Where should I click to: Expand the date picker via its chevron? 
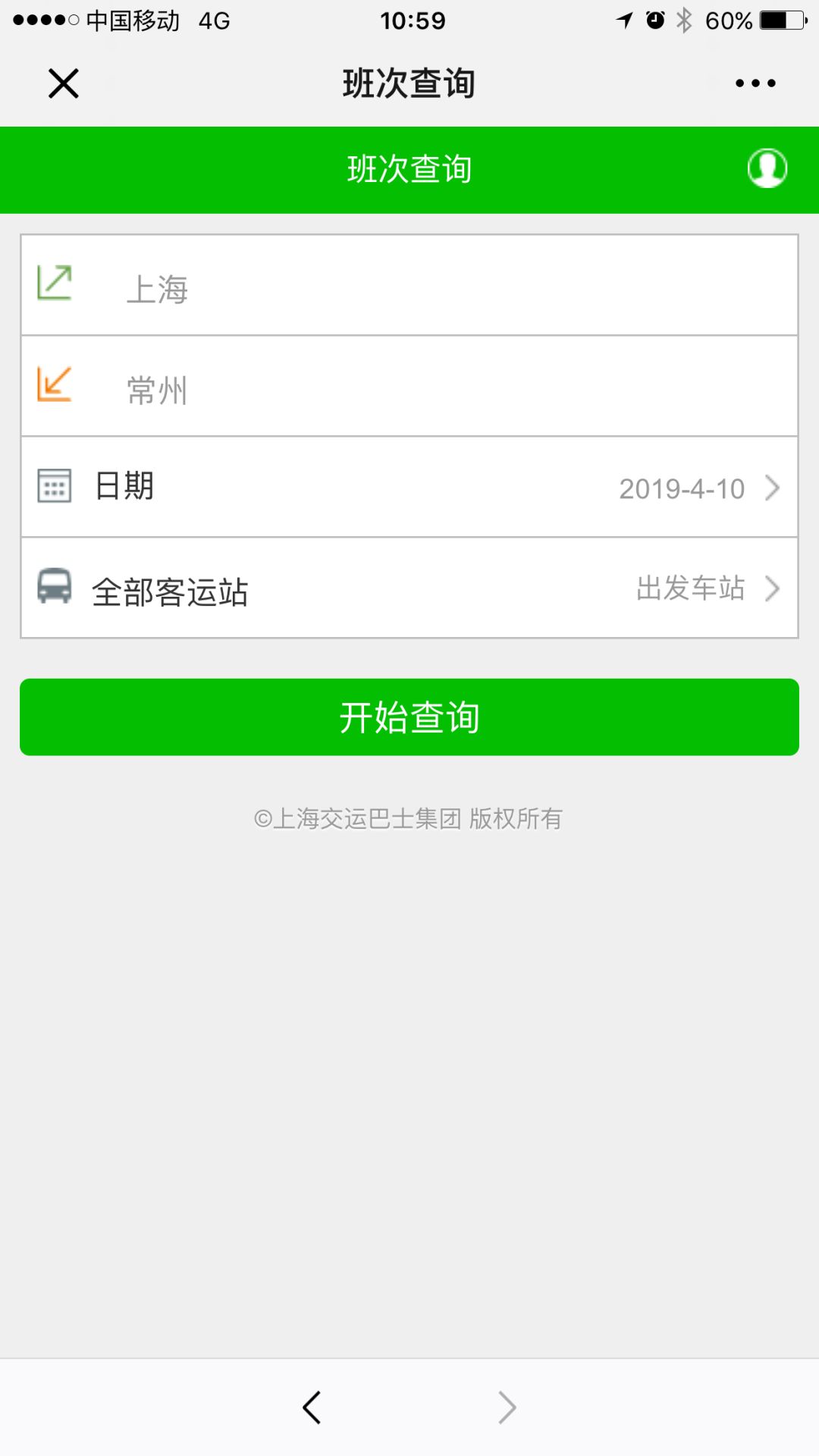772,488
